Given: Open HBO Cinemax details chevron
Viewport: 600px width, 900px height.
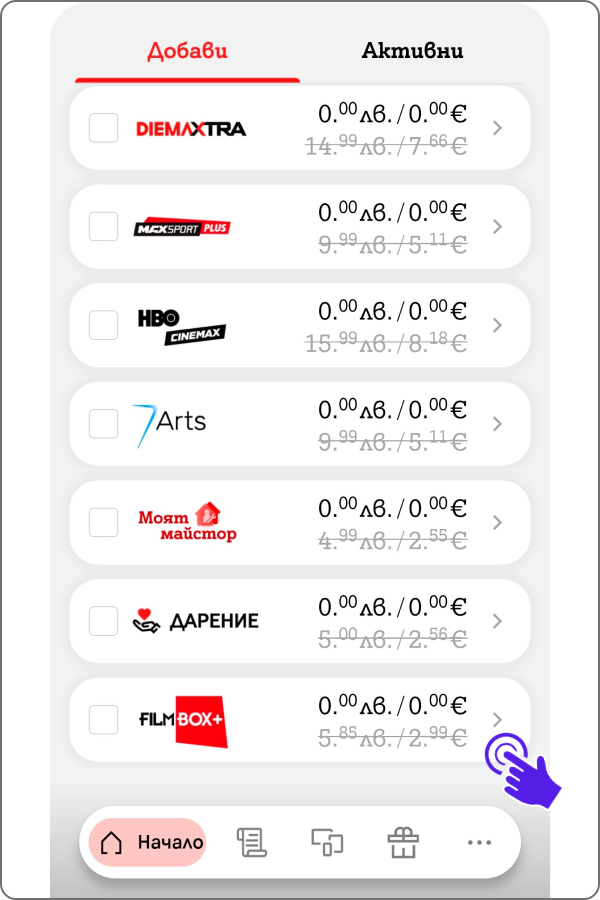Looking at the screenshot, I should click(x=498, y=325).
